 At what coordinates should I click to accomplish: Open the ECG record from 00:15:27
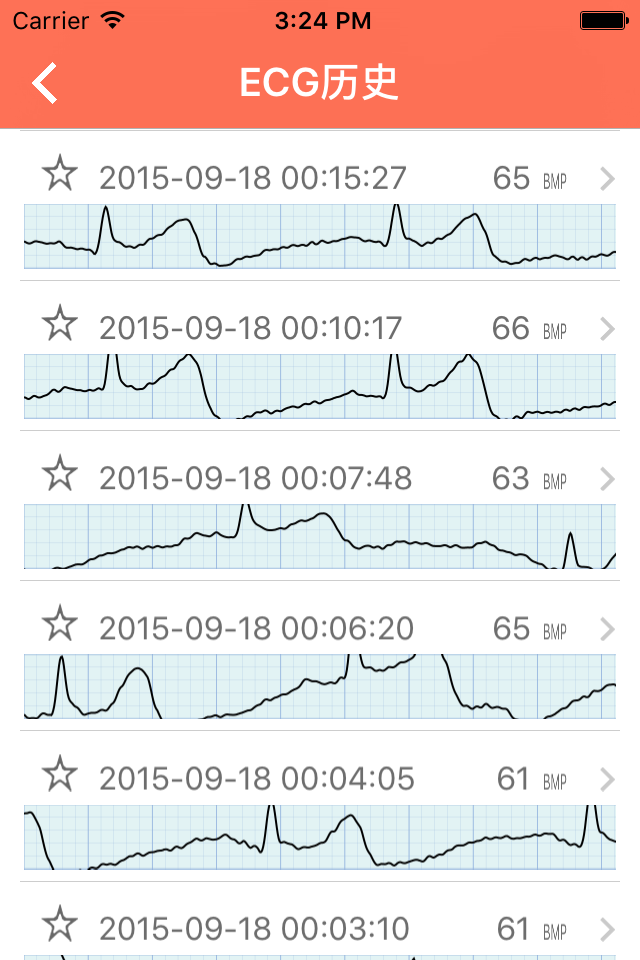pyautogui.click(x=320, y=206)
